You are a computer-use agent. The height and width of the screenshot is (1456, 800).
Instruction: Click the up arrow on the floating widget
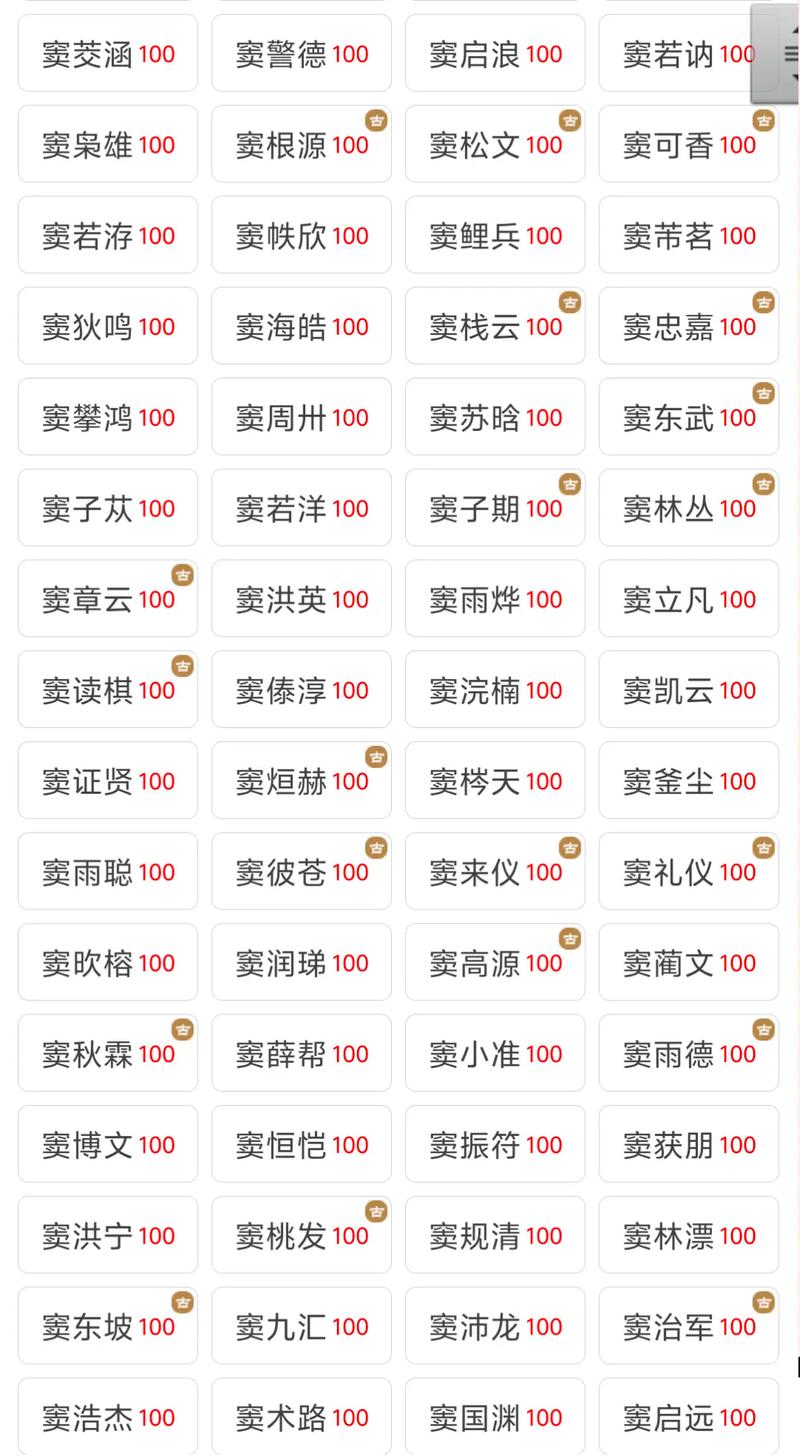[795, 29]
